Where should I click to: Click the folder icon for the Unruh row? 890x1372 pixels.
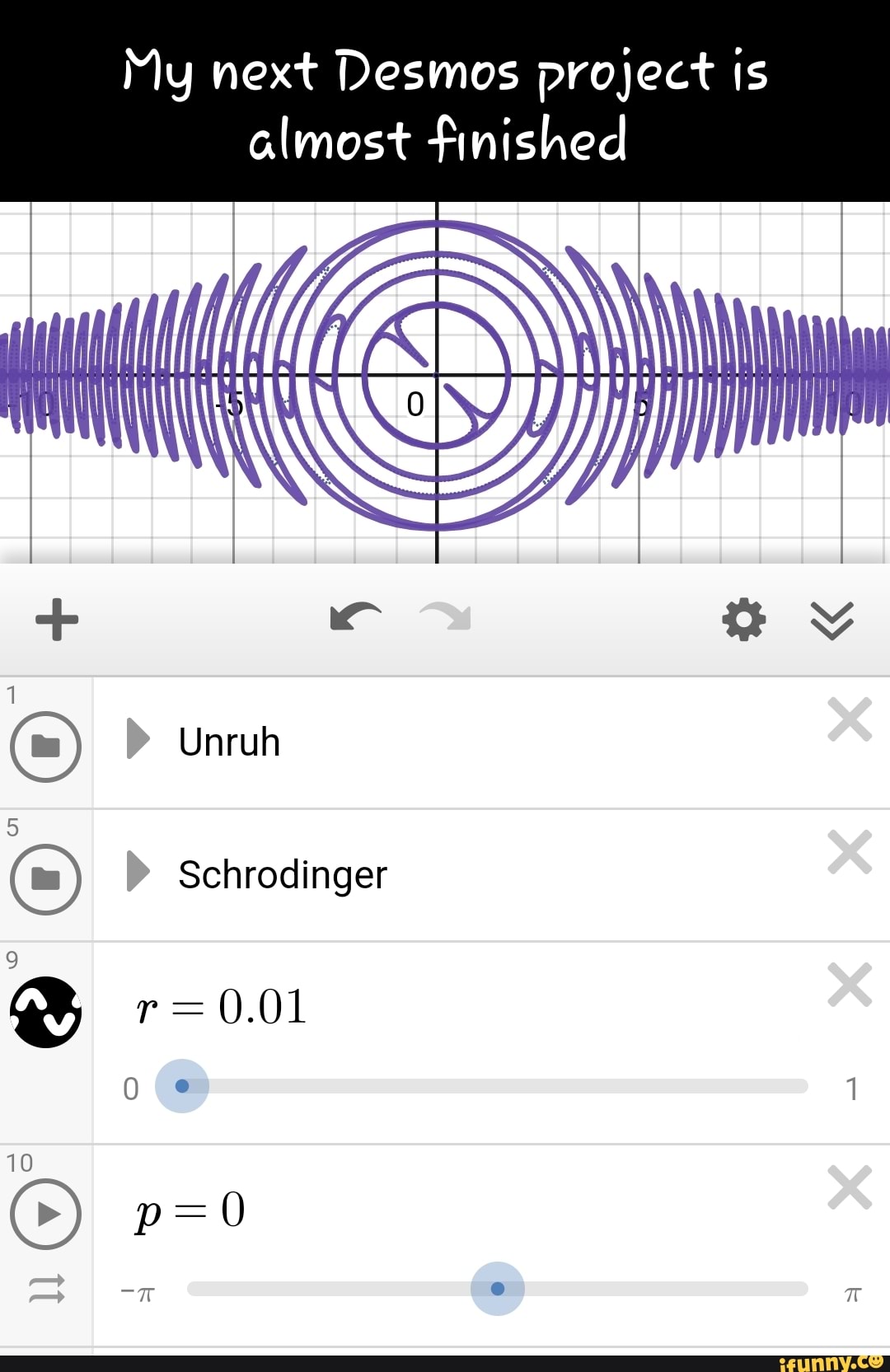point(47,747)
